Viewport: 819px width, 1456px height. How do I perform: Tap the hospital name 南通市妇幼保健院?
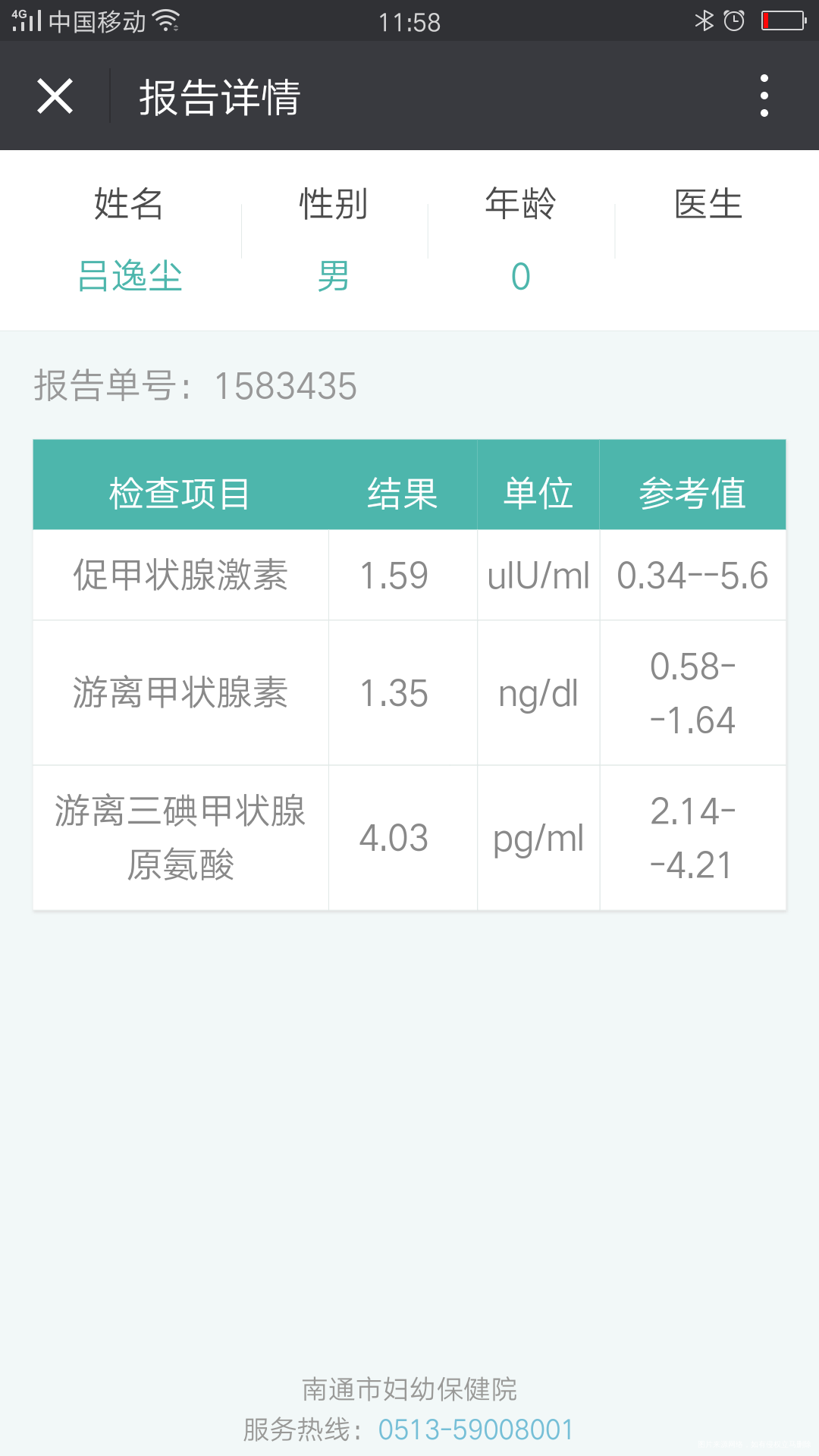pyautogui.click(x=409, y=1382)
